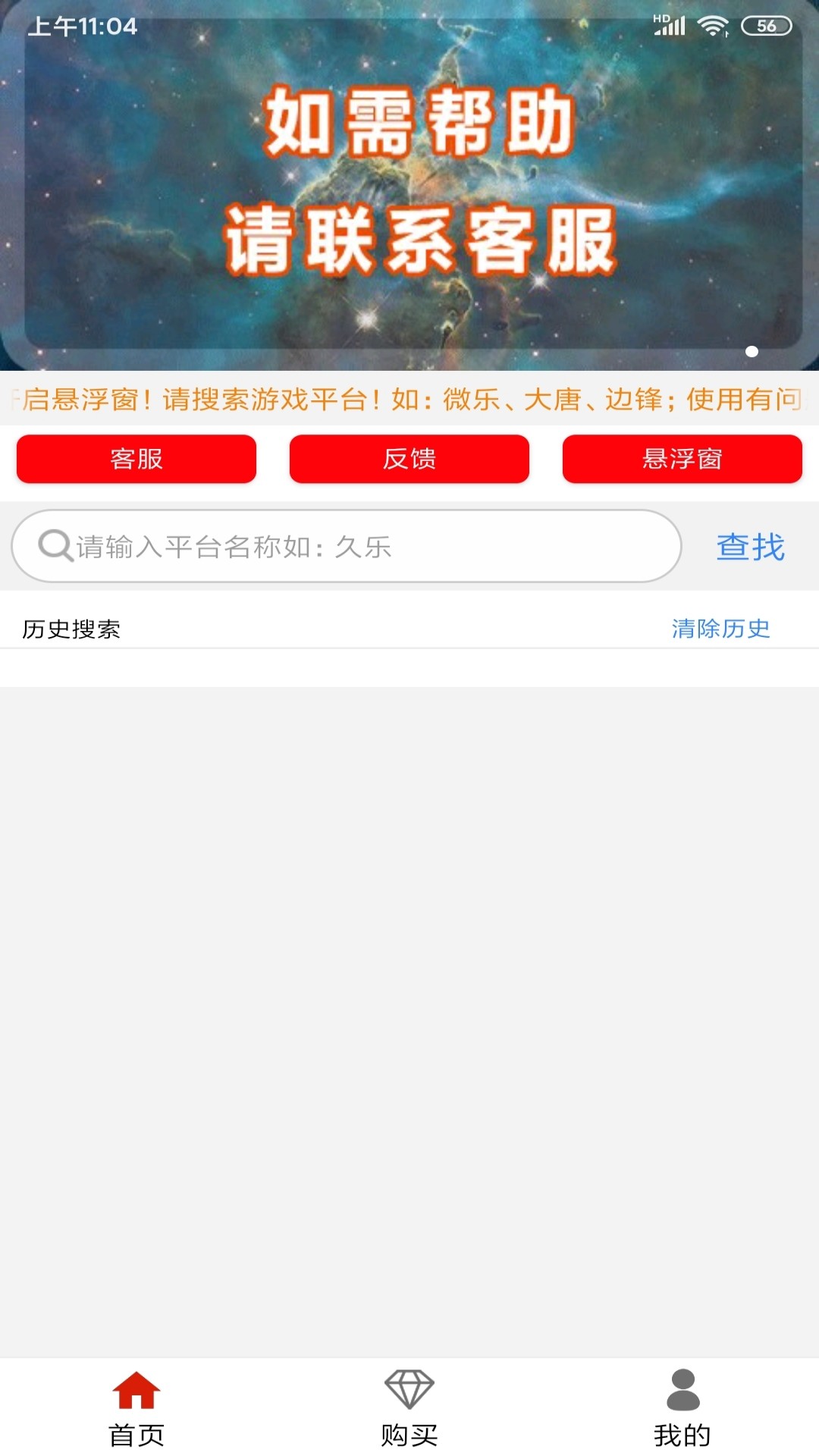Click the magnifier icon in the search bar
This screenshot has width=819, height=1456.
coord(53,544)
